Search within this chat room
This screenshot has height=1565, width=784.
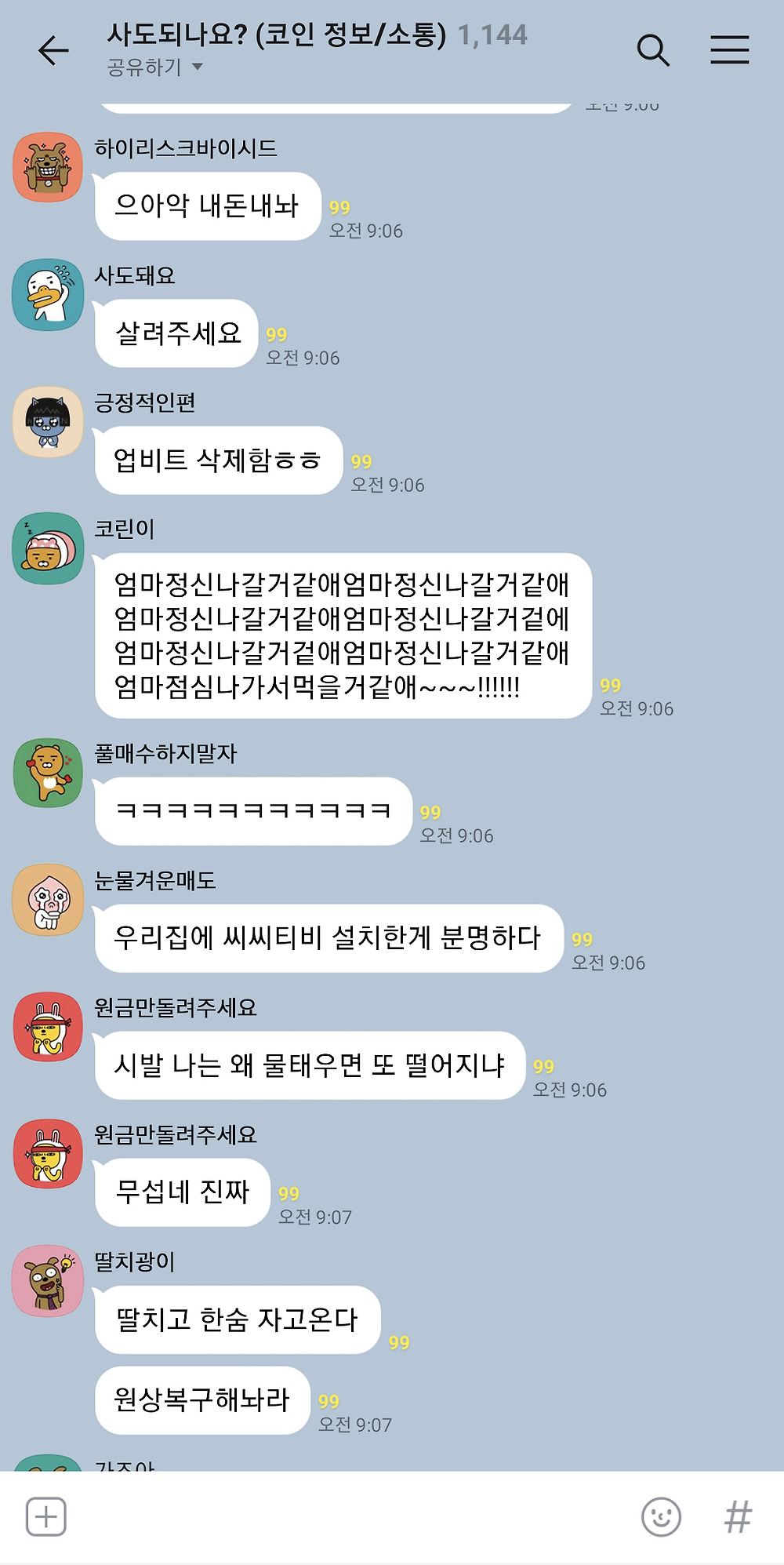coord(653,50)
